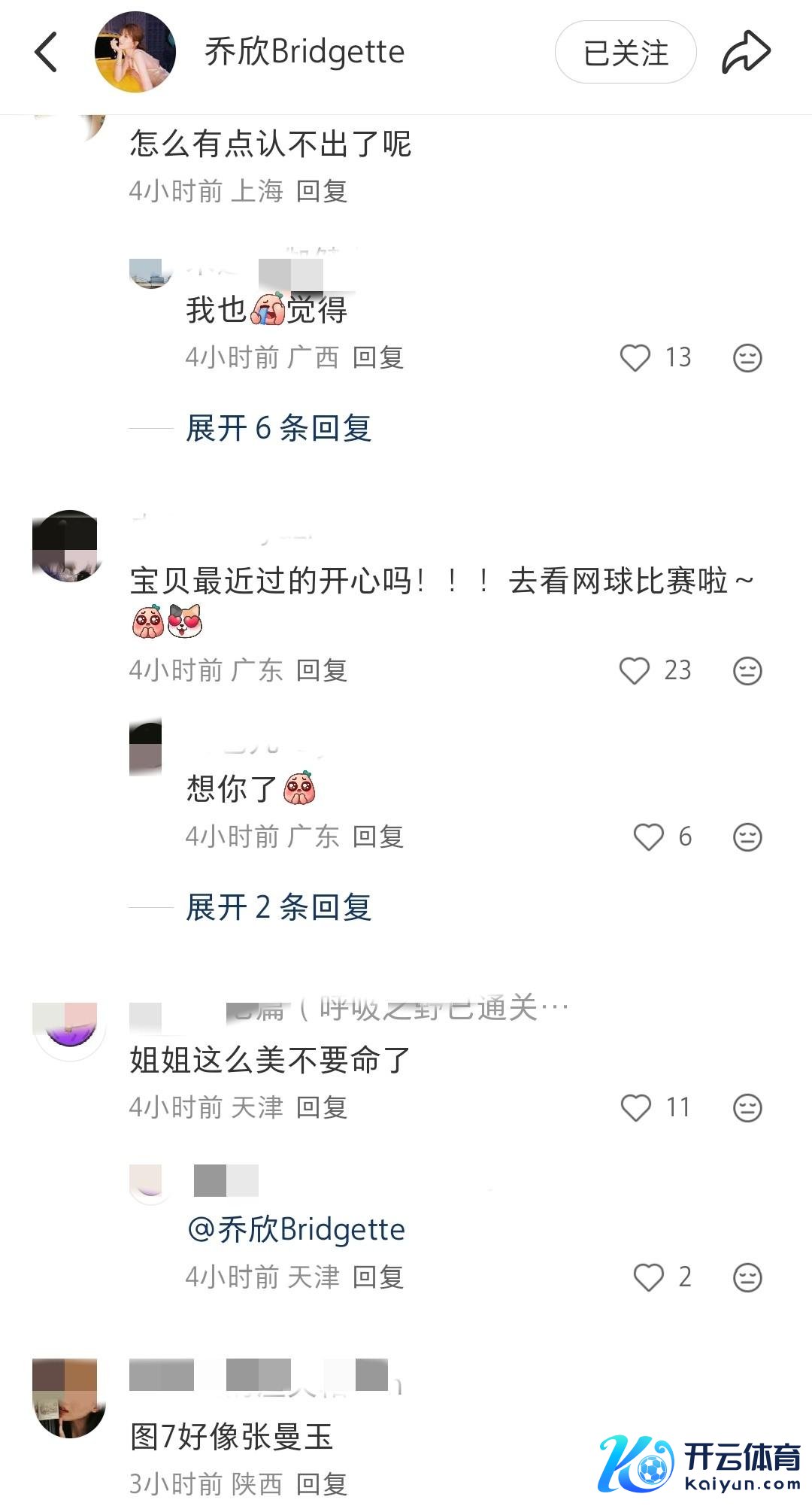Reply to the 姐姐这么美不要命了 comment
The height and width of the screenshot is (1509, 812).
click(321, 1107)
